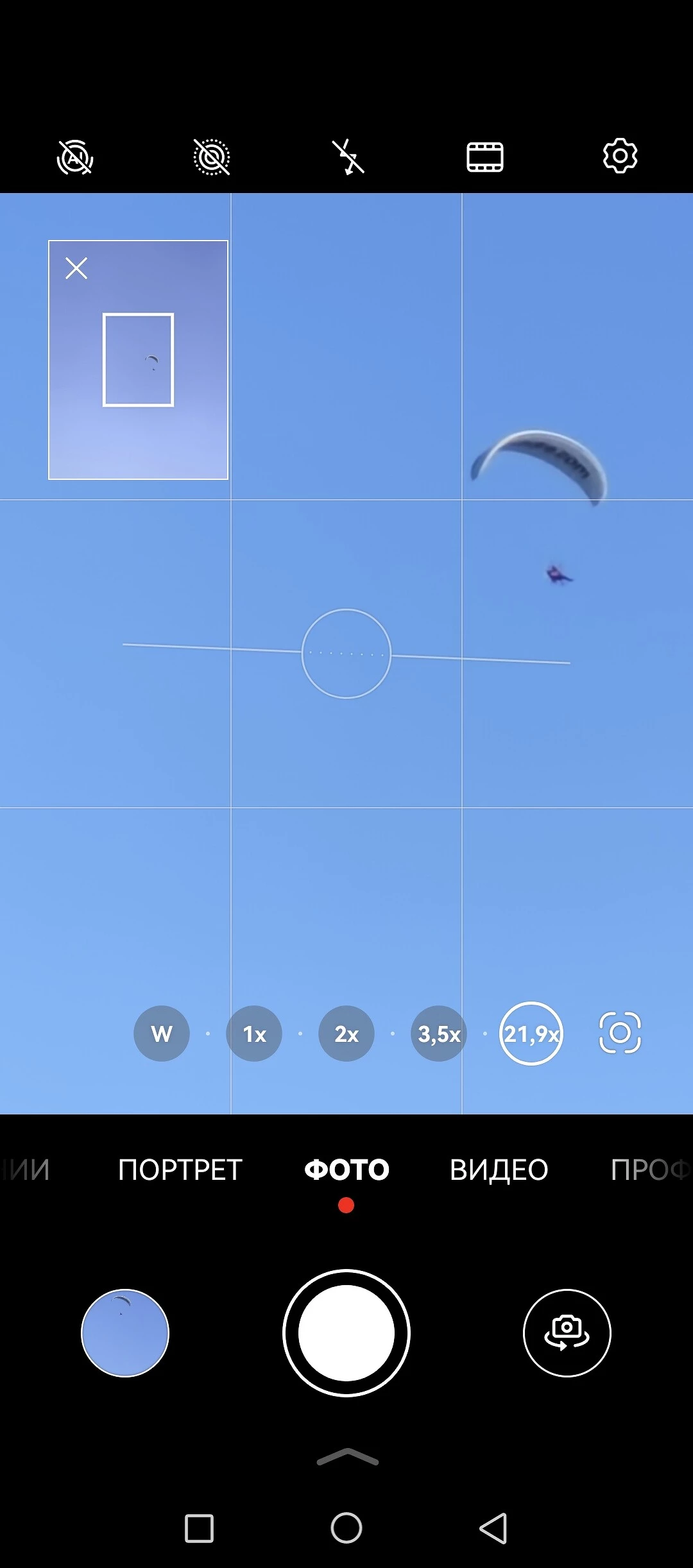Open camera settings gear
The image size is (693, 1568).
(x=620, y=155)
